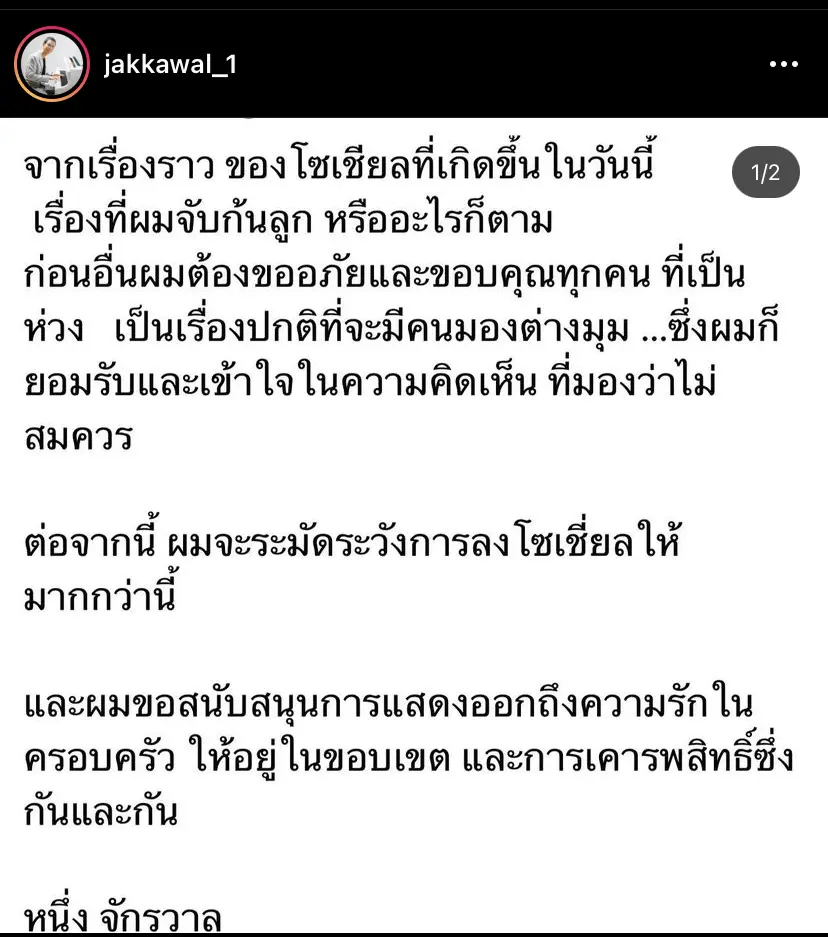Open the jakkawal_1 username link

(x=170, y=65)
